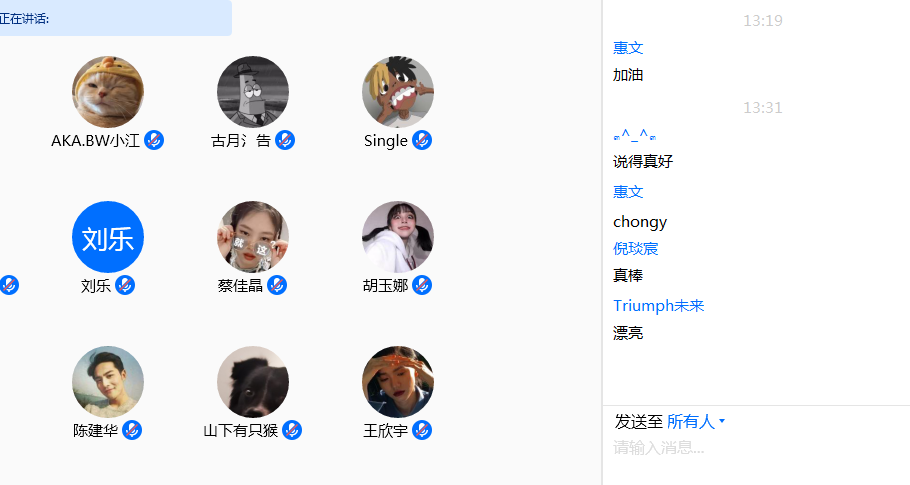910x485 pixels.
Task: Choose 胡玉娜's participant tile
Action: [398, 237]
